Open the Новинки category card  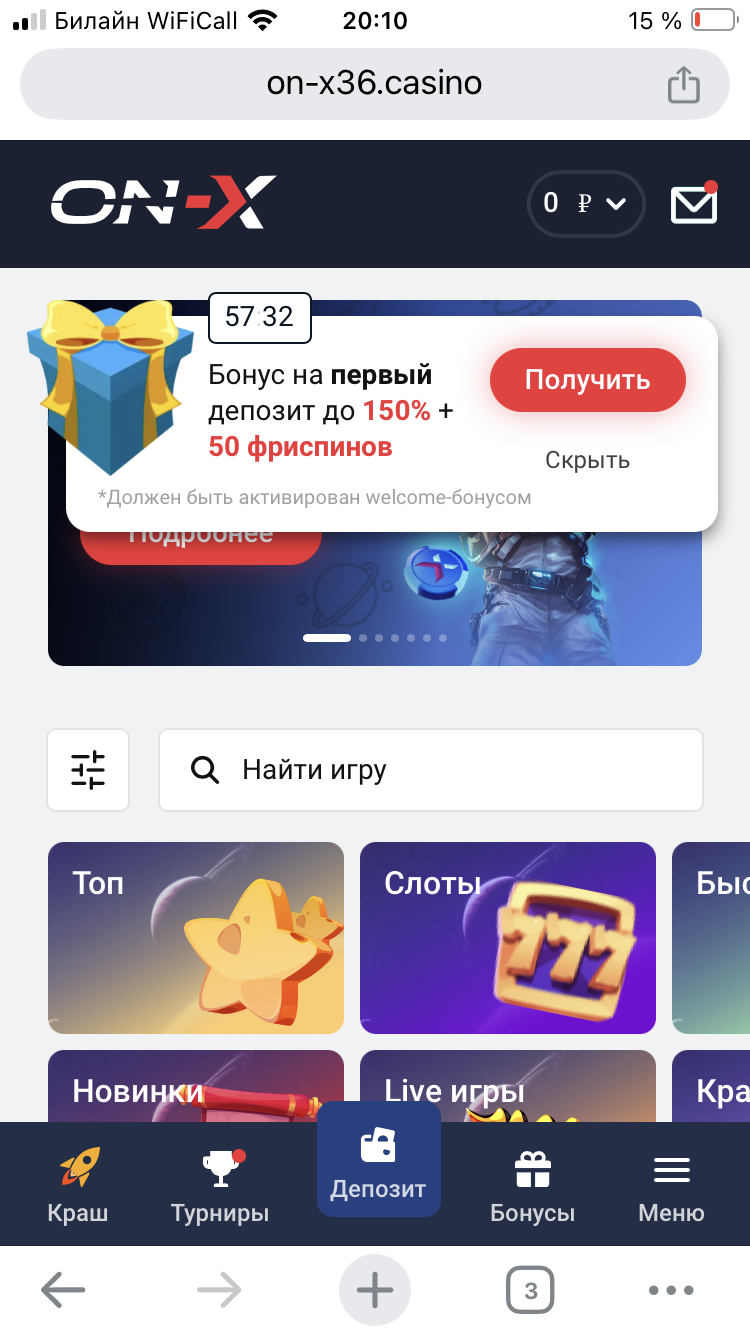(196, 1086)
